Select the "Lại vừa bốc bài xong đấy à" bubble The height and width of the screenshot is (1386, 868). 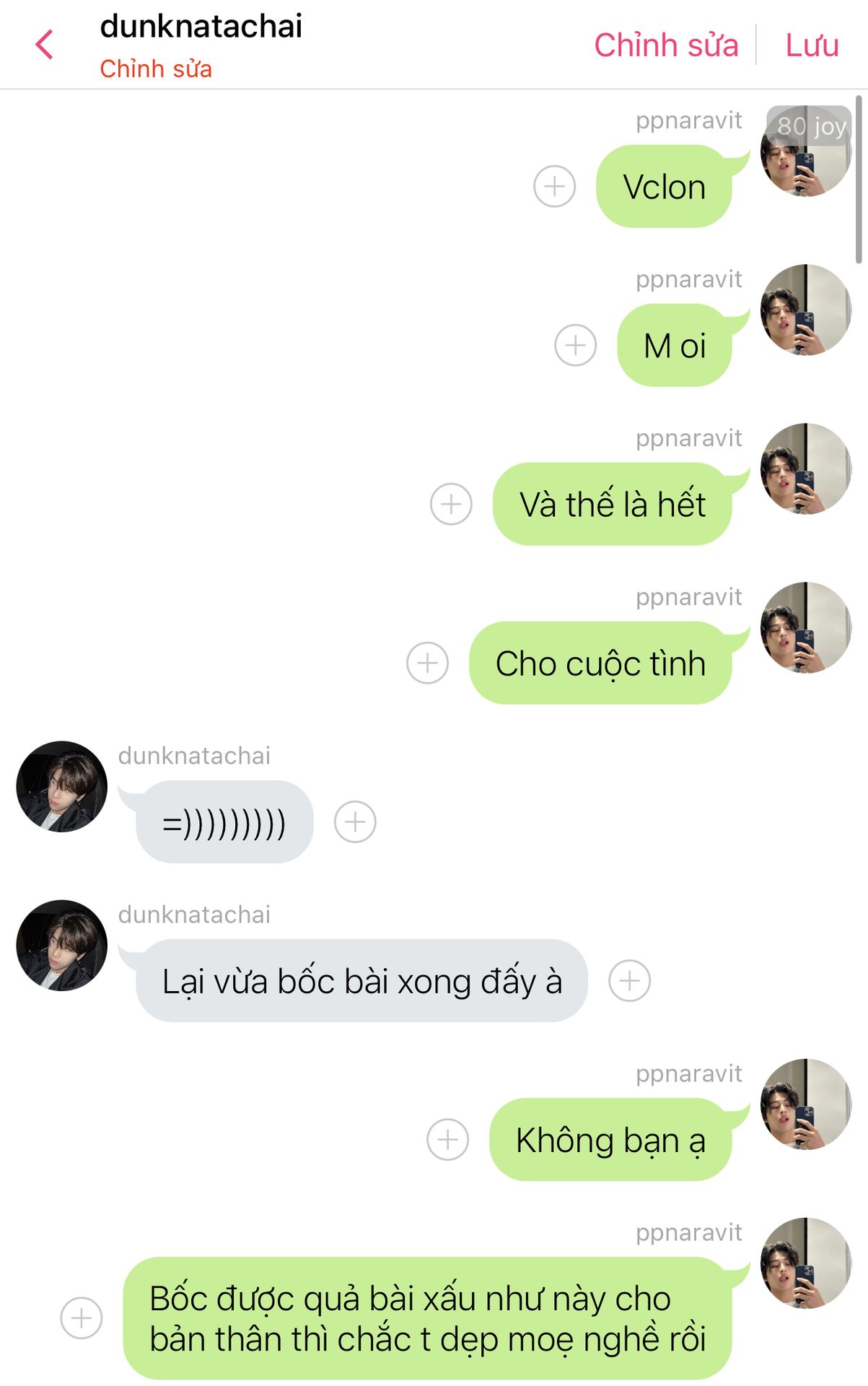point(361,981)
